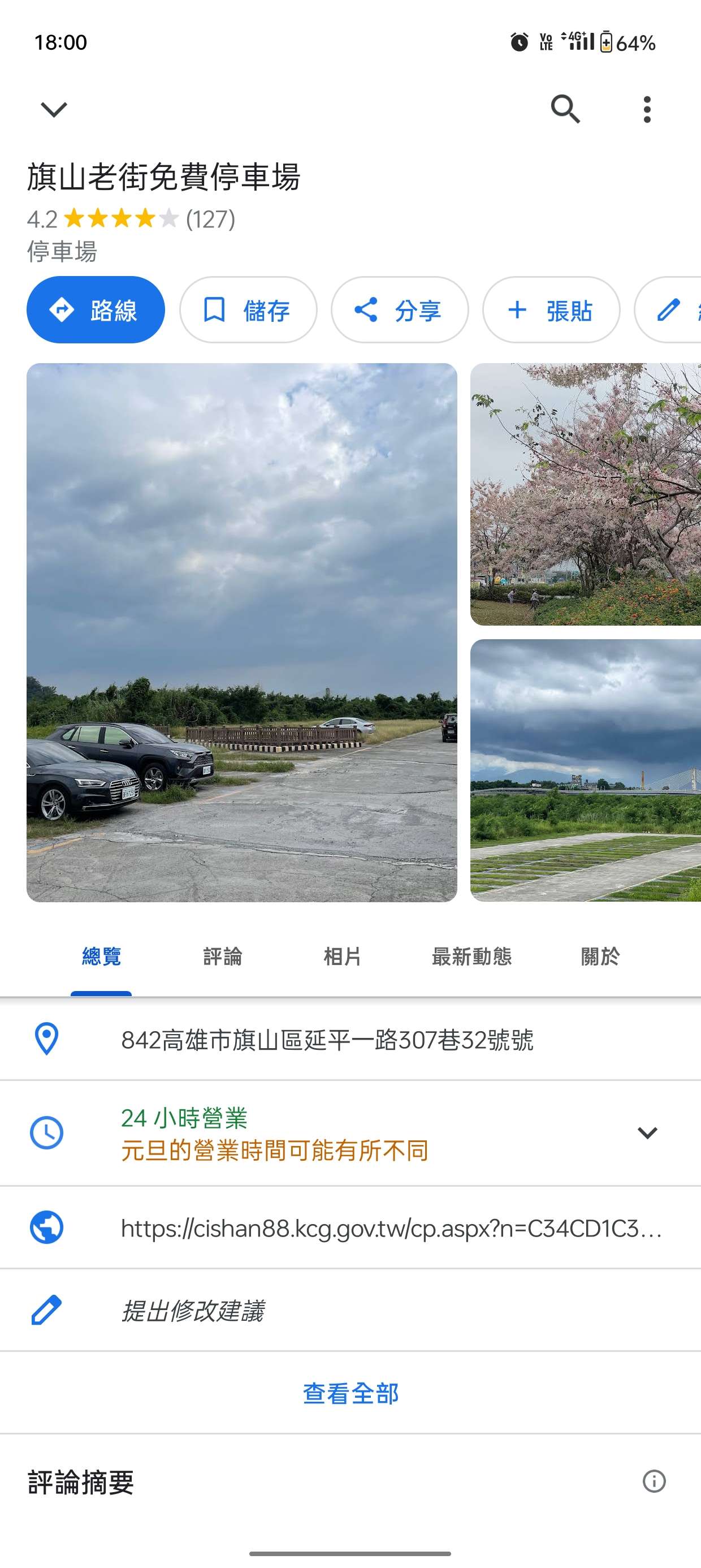Expand the 24 小時營業 opening hours

tap(350, 1134)
